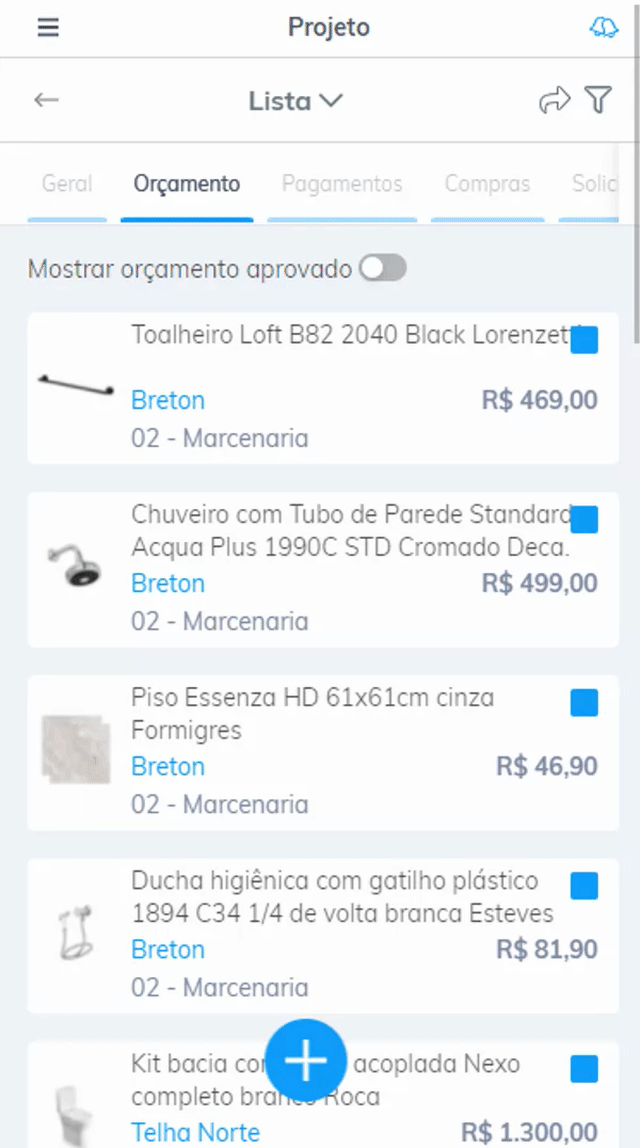
Task: Open the hamburger drawer menu
Action: (x=48, y=27)
